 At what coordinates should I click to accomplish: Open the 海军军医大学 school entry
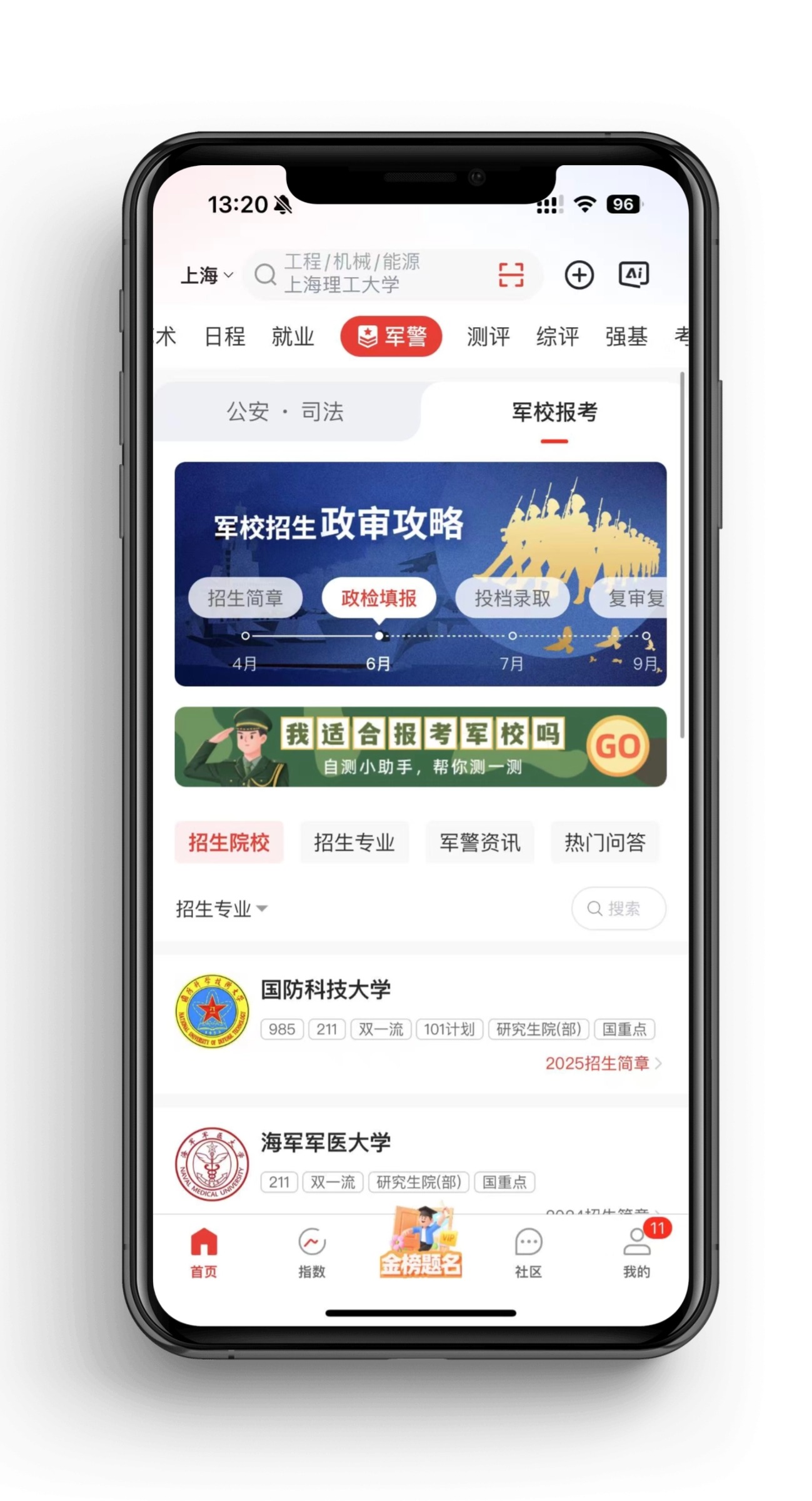(x=326, y=1143)
